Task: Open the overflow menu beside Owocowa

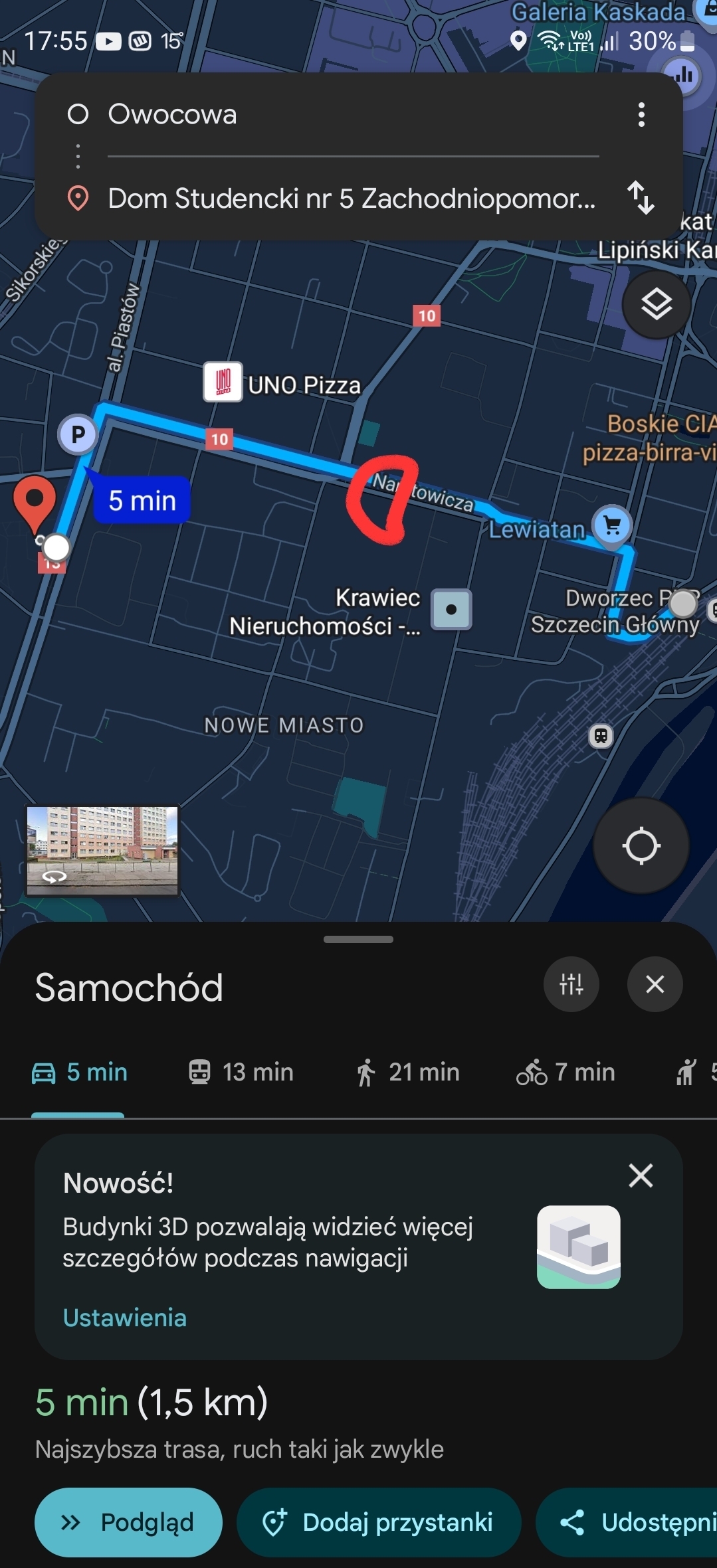Action: click(641, 115)
